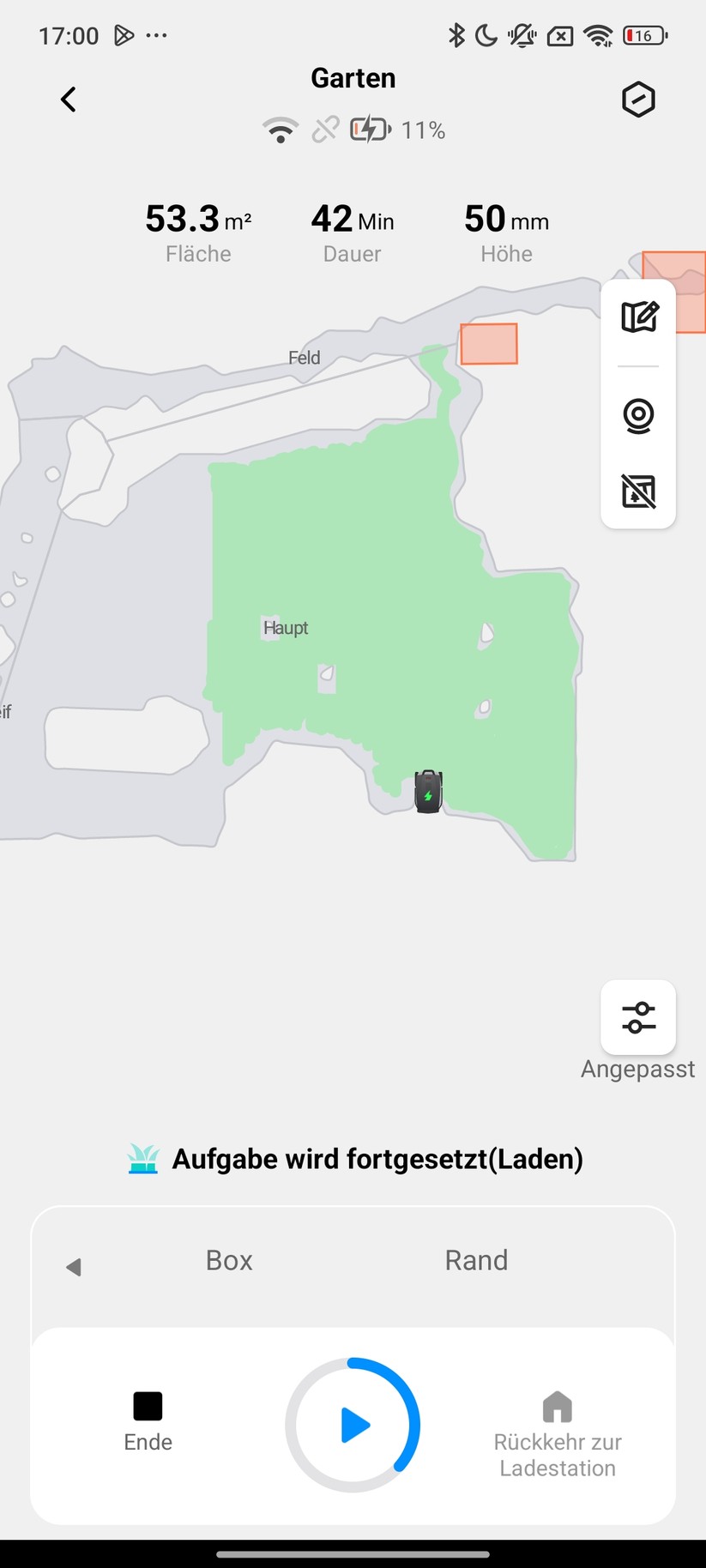
Task: Select the Box mowing mode
Action: point(229,1260)
